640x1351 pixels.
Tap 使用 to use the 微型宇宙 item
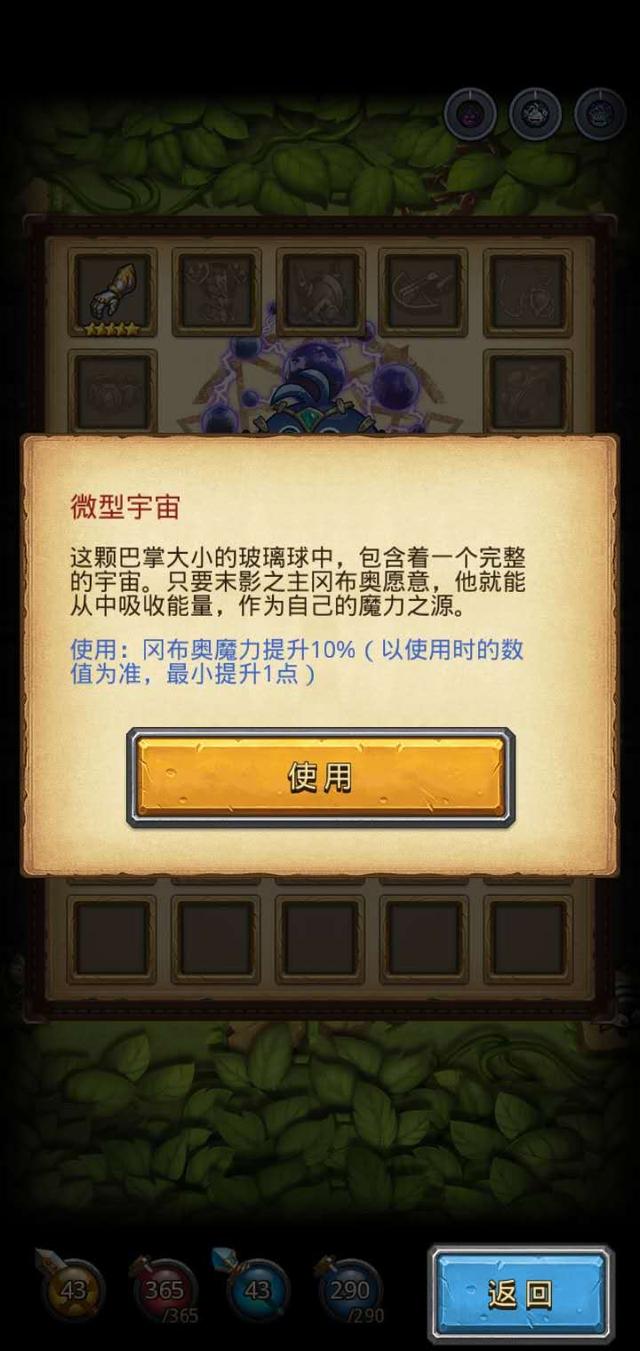320,777
